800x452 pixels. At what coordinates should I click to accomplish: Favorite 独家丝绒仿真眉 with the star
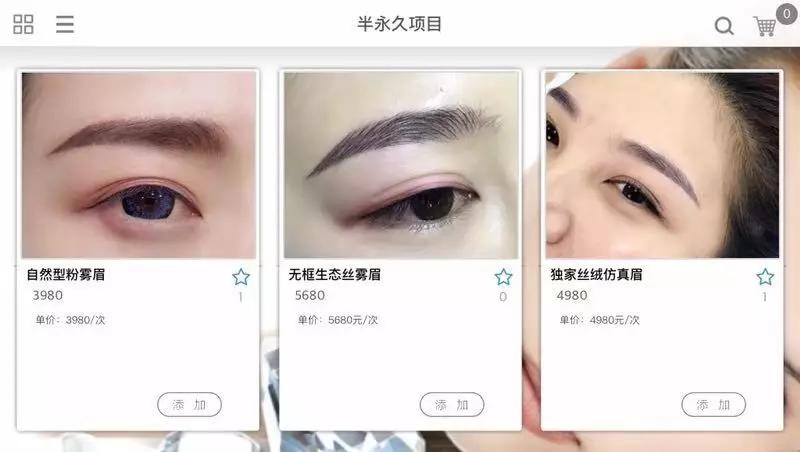765,277
